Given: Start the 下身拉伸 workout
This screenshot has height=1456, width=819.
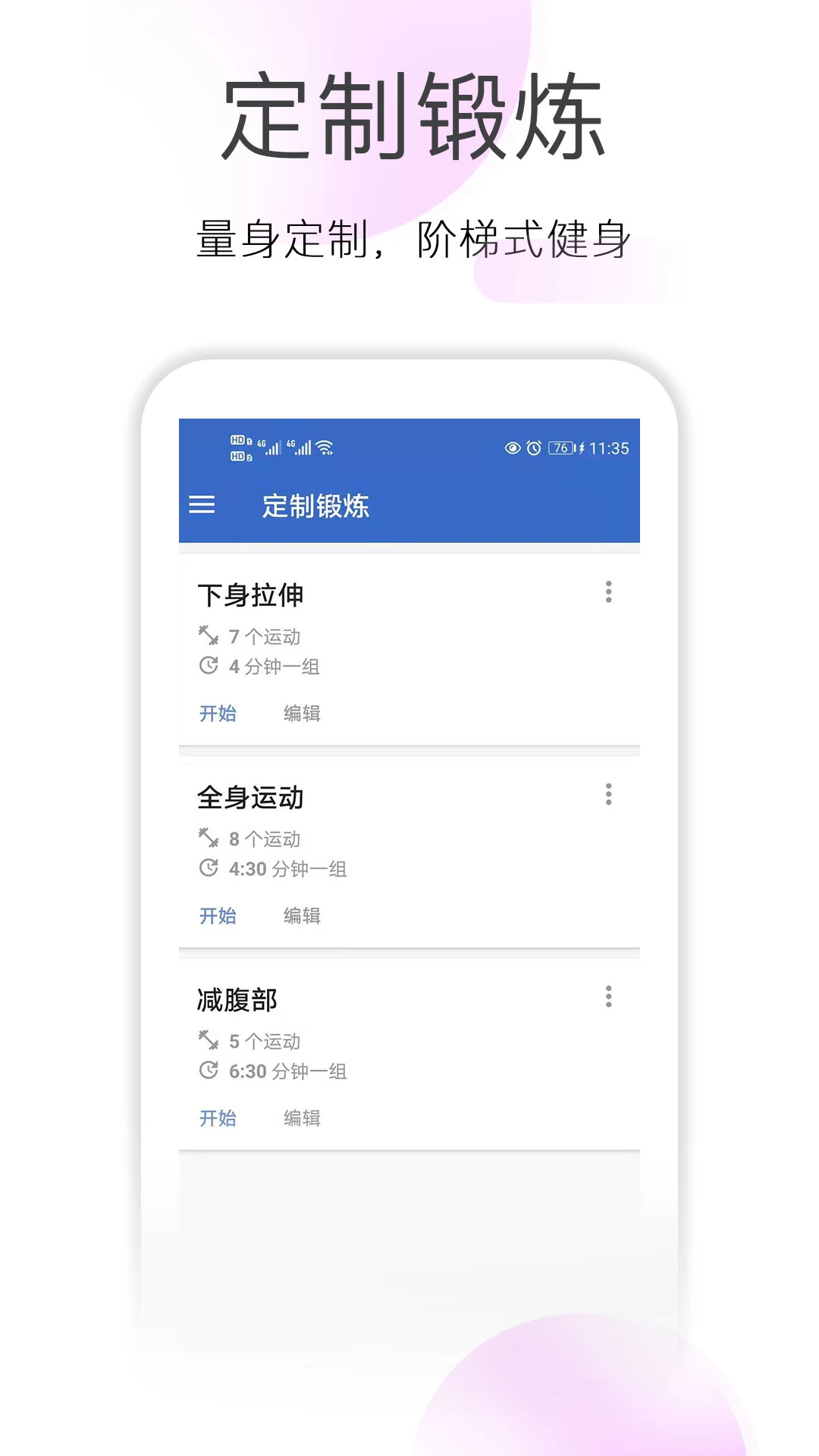Looking at the screenshot, I should [x=218, y=713].
